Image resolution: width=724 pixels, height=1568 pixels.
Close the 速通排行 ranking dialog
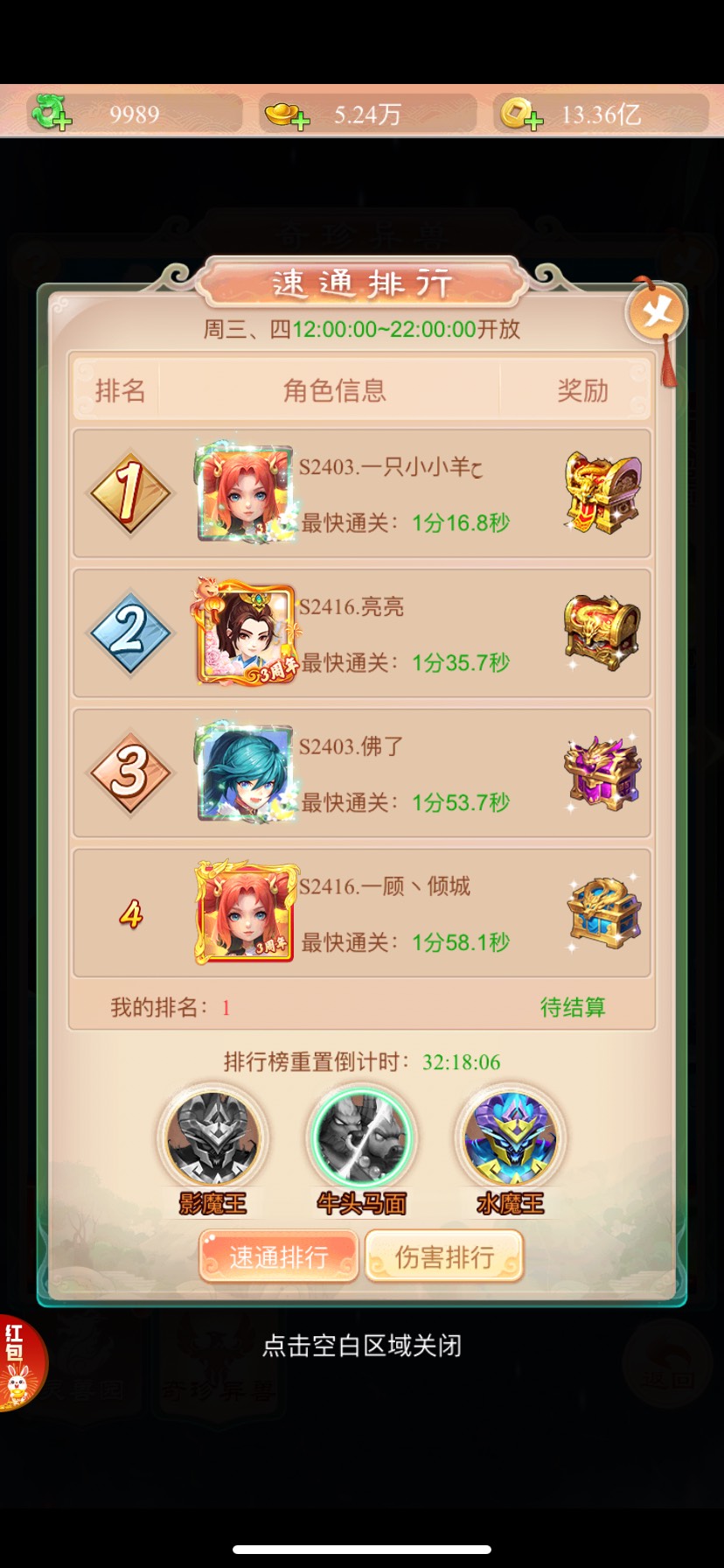(x=657, y=312)
